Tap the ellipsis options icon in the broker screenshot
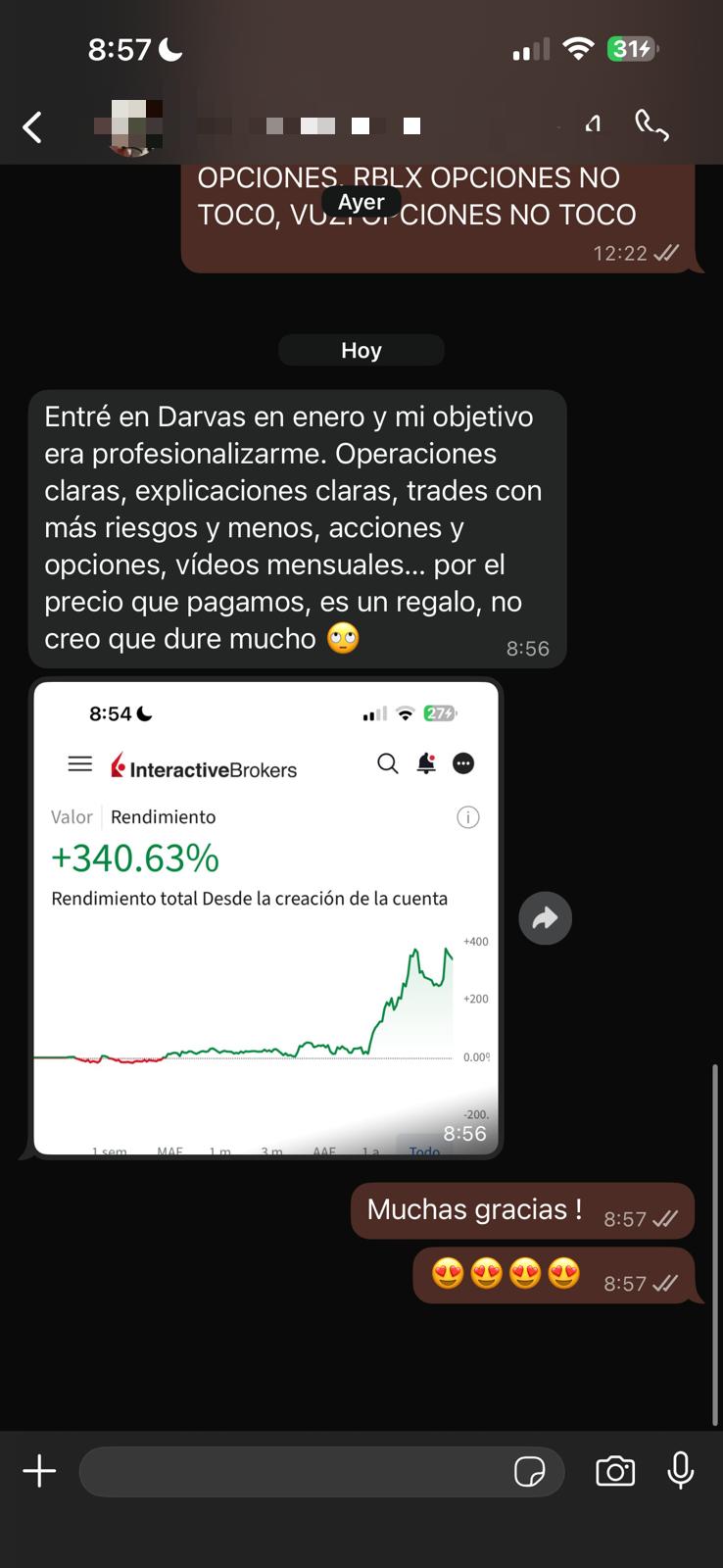Viewport: 723px width, 1568px height. tap(462, 763)
